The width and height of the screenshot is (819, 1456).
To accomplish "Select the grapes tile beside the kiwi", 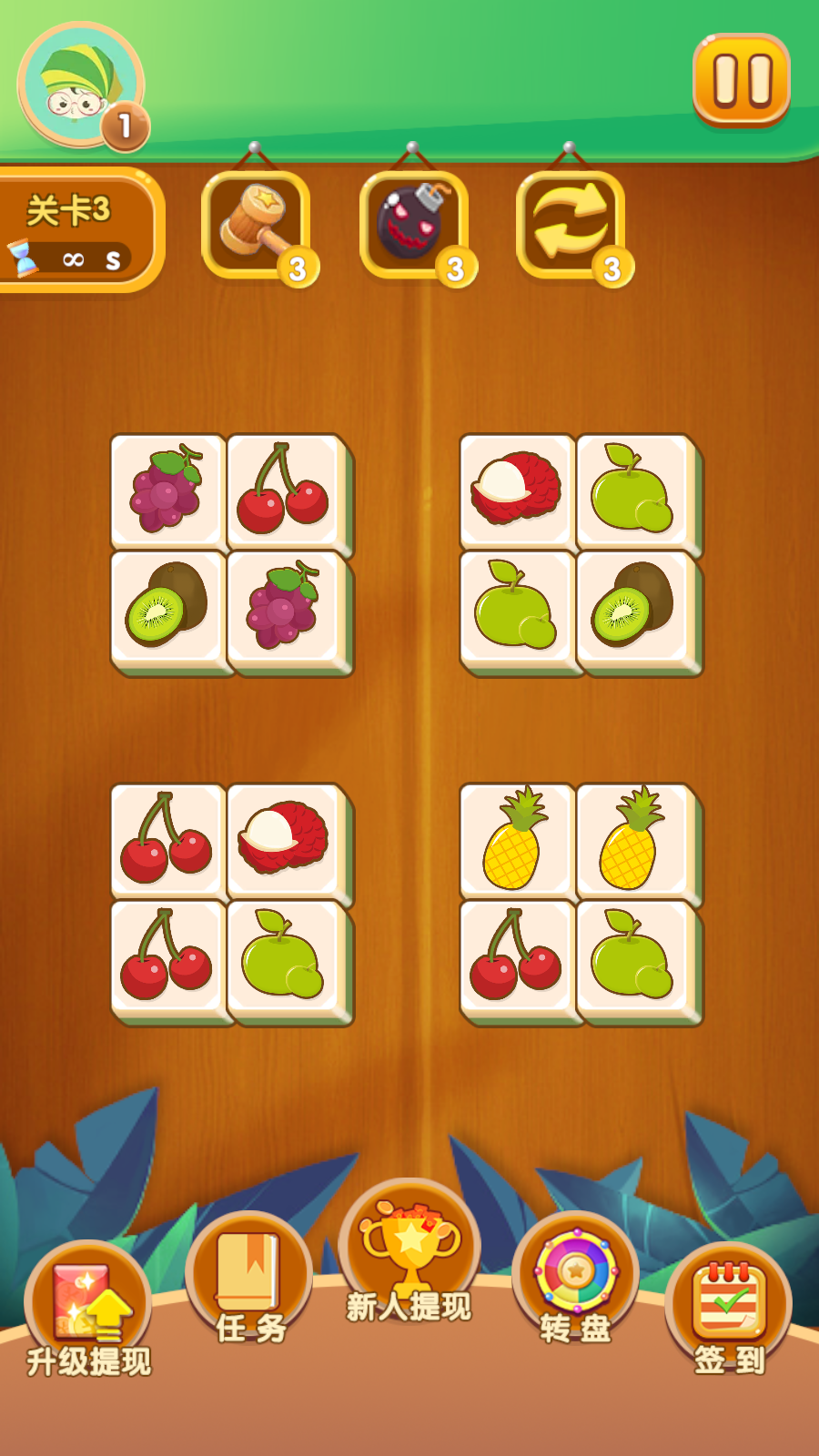I will coord(283,606).
